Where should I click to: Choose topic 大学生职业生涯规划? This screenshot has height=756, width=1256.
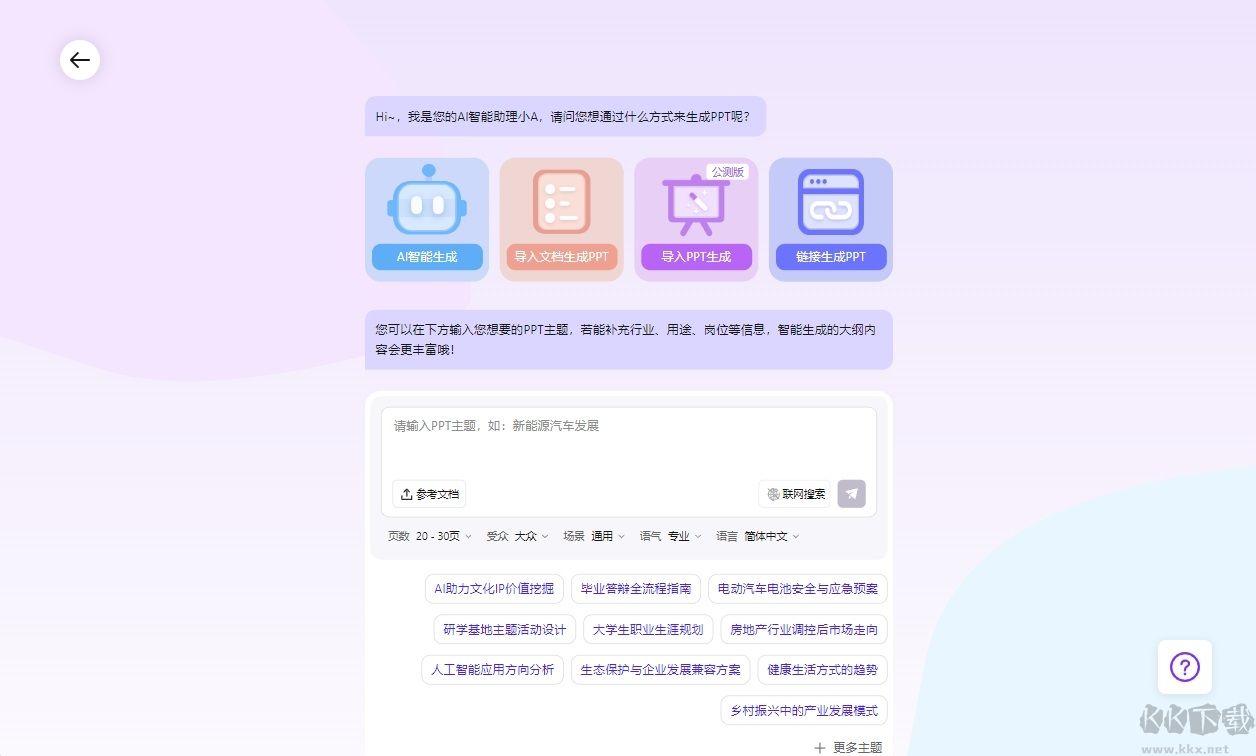(647, 630)
